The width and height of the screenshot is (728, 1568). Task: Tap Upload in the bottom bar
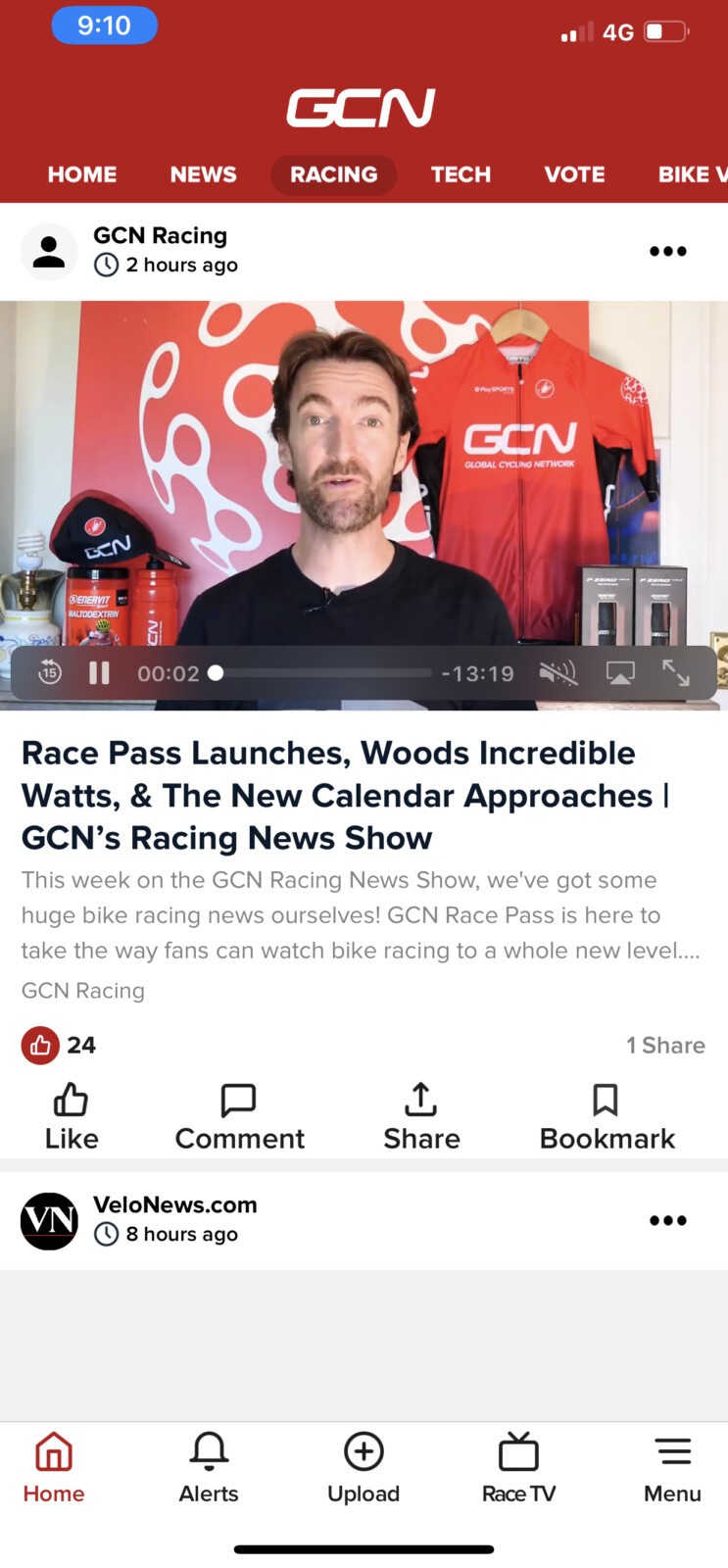point(364,1468)
